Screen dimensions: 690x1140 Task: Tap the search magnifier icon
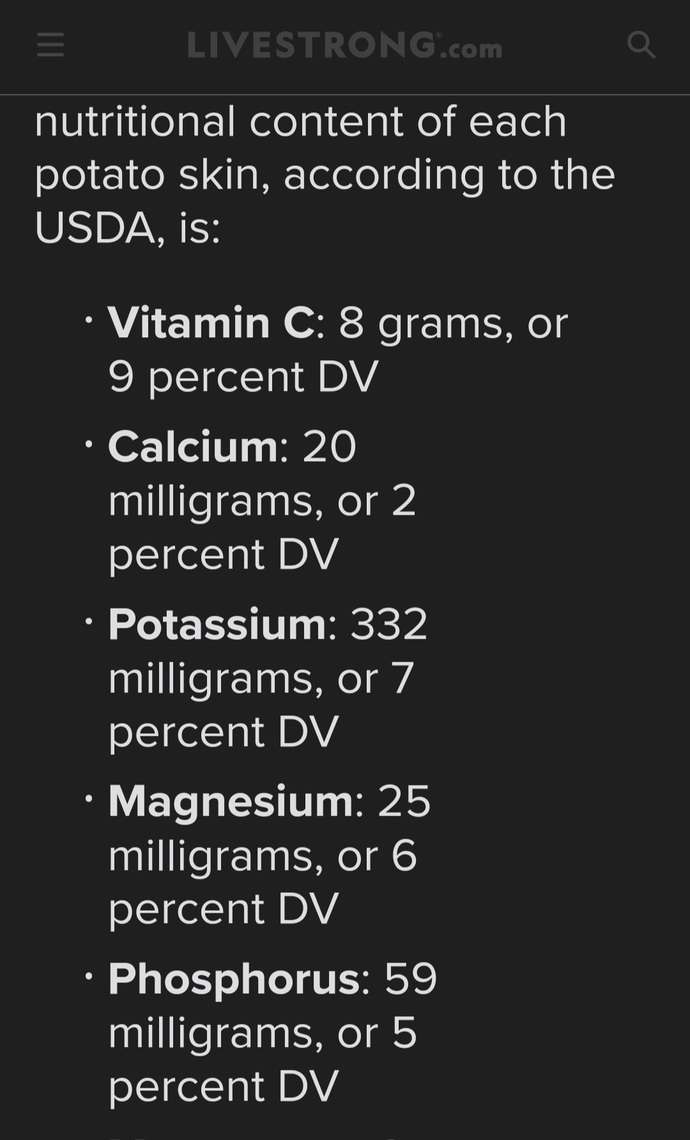point(641,45)
